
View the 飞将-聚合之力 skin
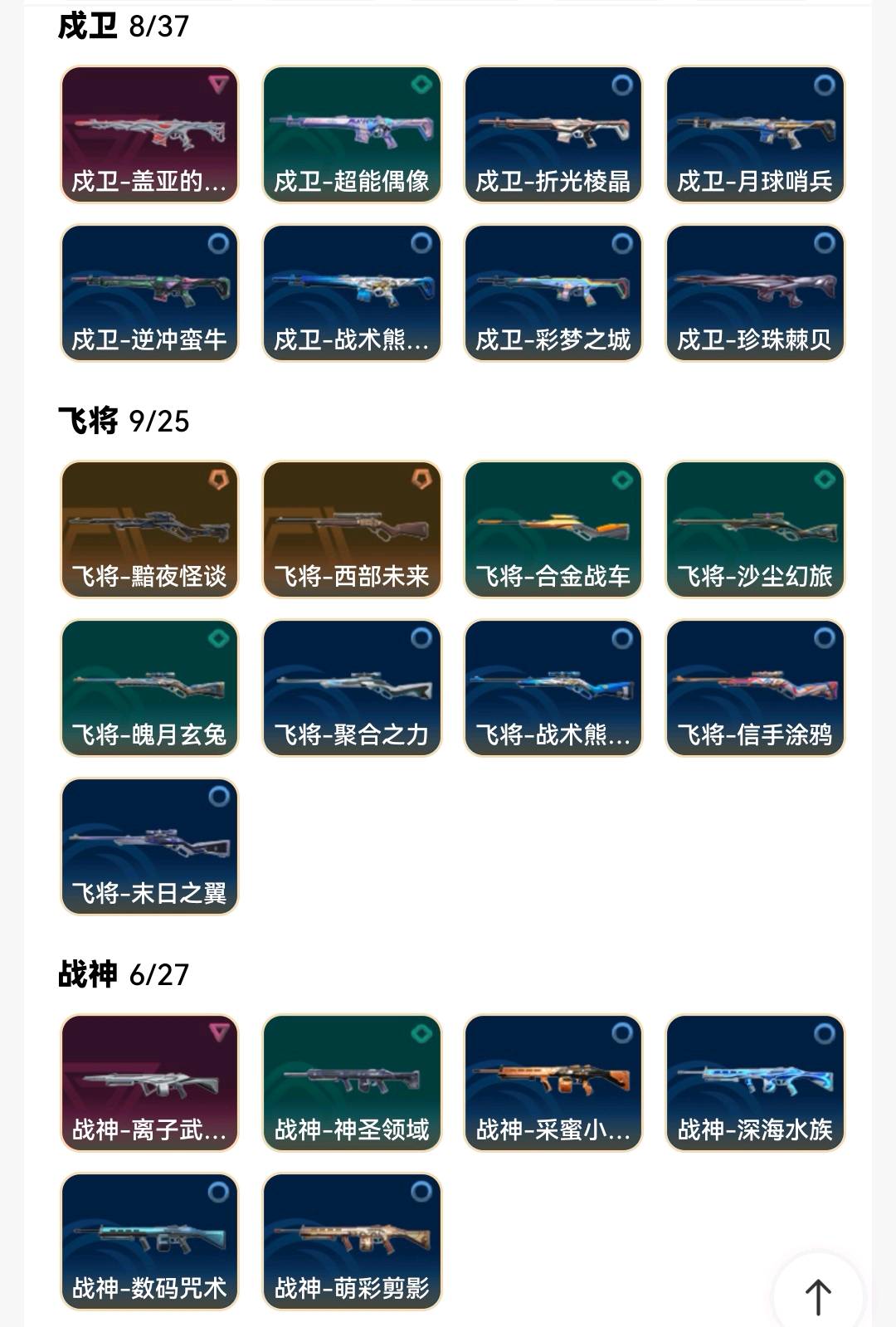click(352, 688)
